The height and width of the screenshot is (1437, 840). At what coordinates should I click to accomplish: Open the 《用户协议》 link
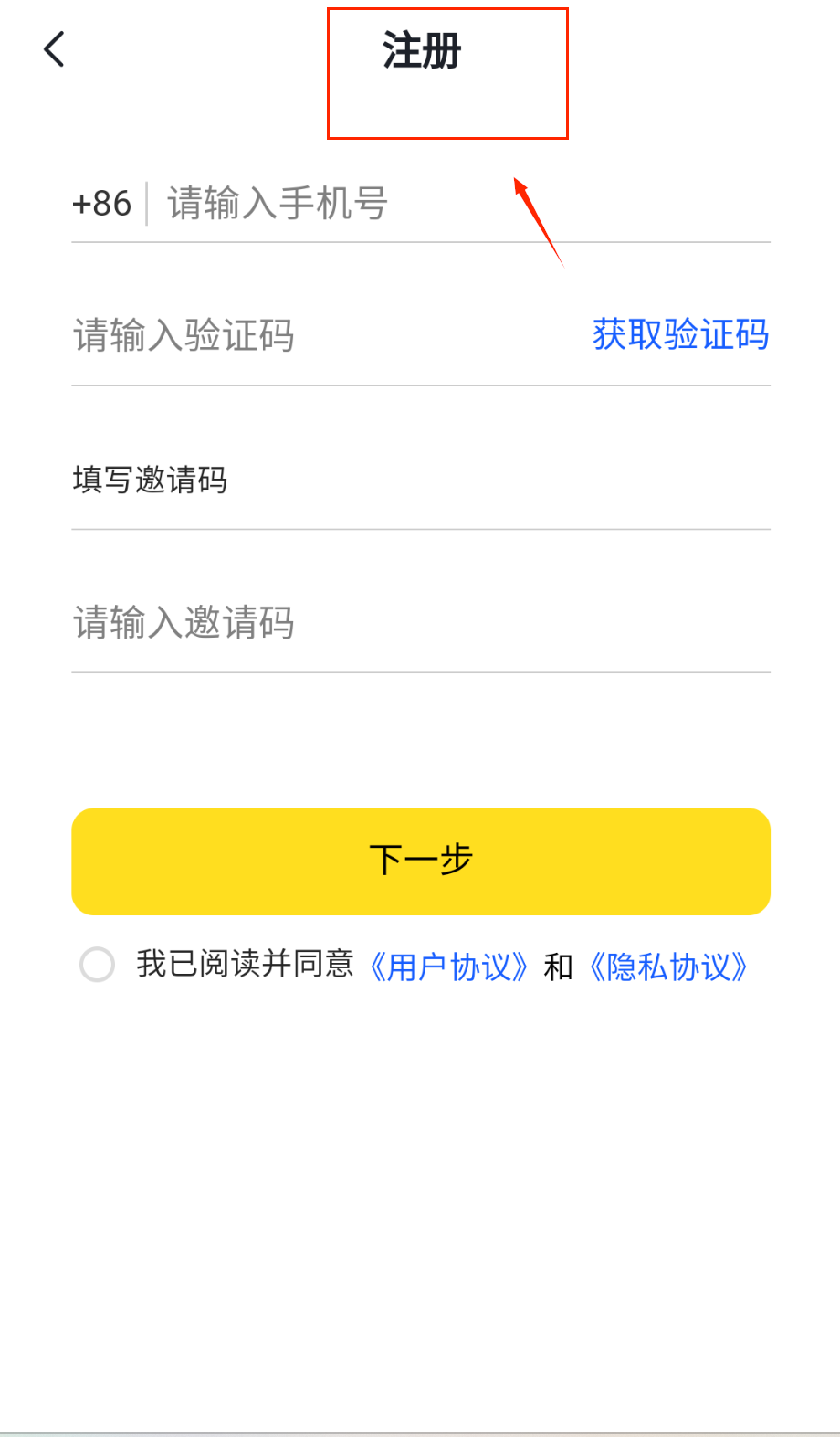tap(448, 967)
